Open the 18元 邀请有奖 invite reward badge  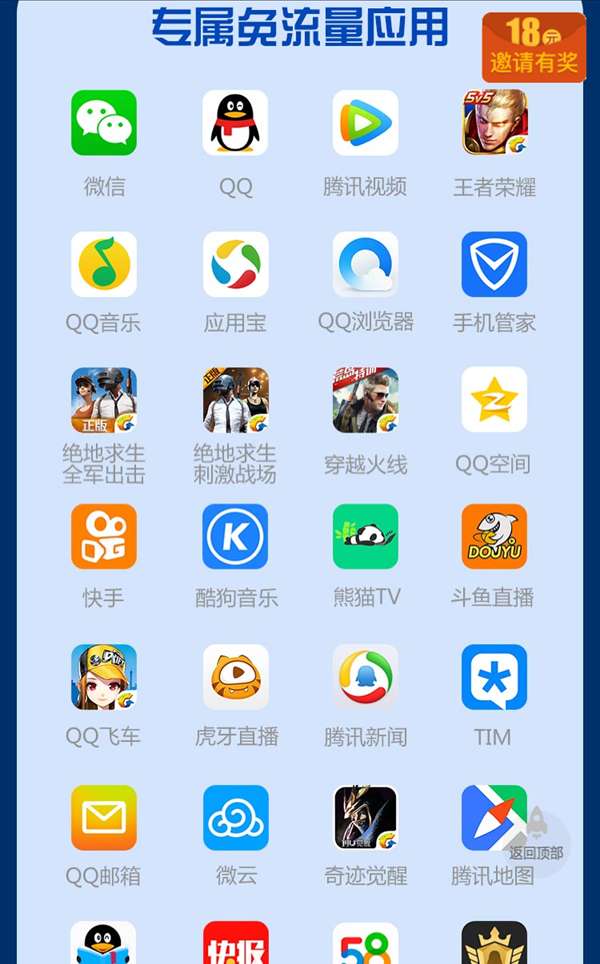point(534,47)
